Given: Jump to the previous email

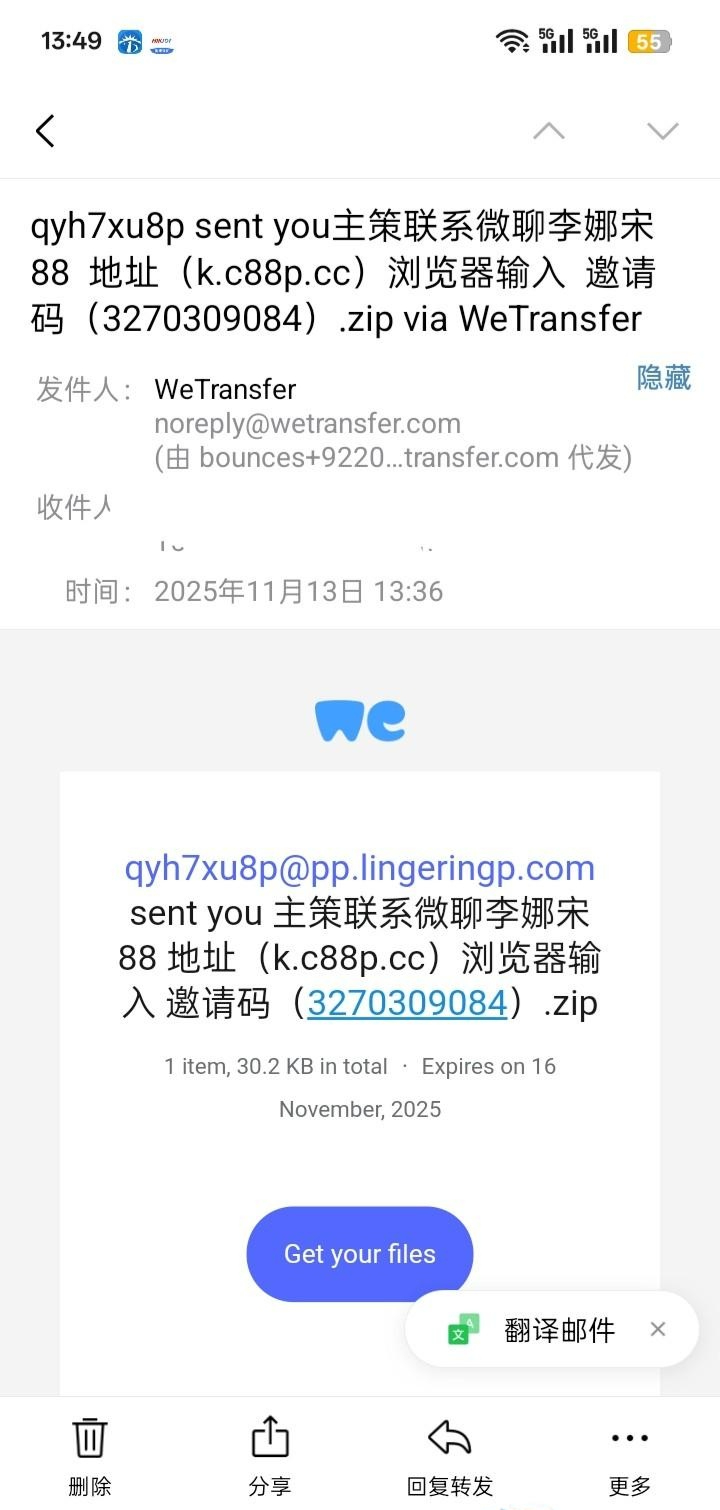Looking at the screenshot, I should click(x=548, y=131).
